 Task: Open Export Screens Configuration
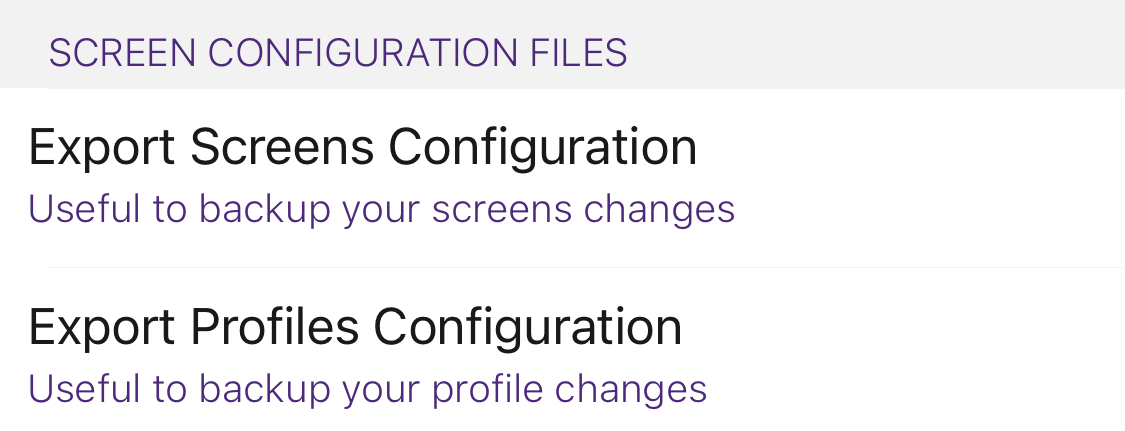click(x=362, y=176)
